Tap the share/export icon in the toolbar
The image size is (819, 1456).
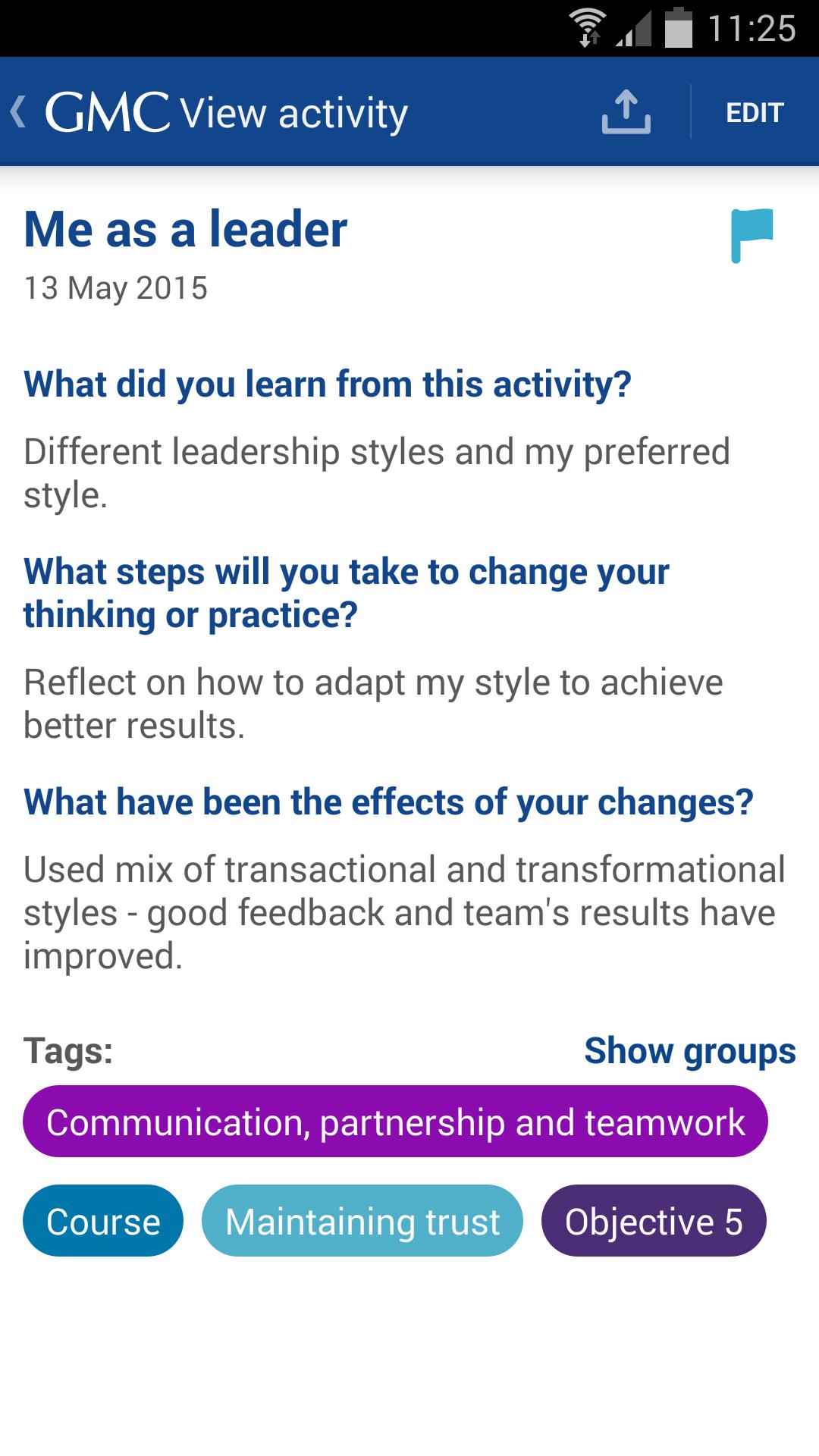point(626,111)
